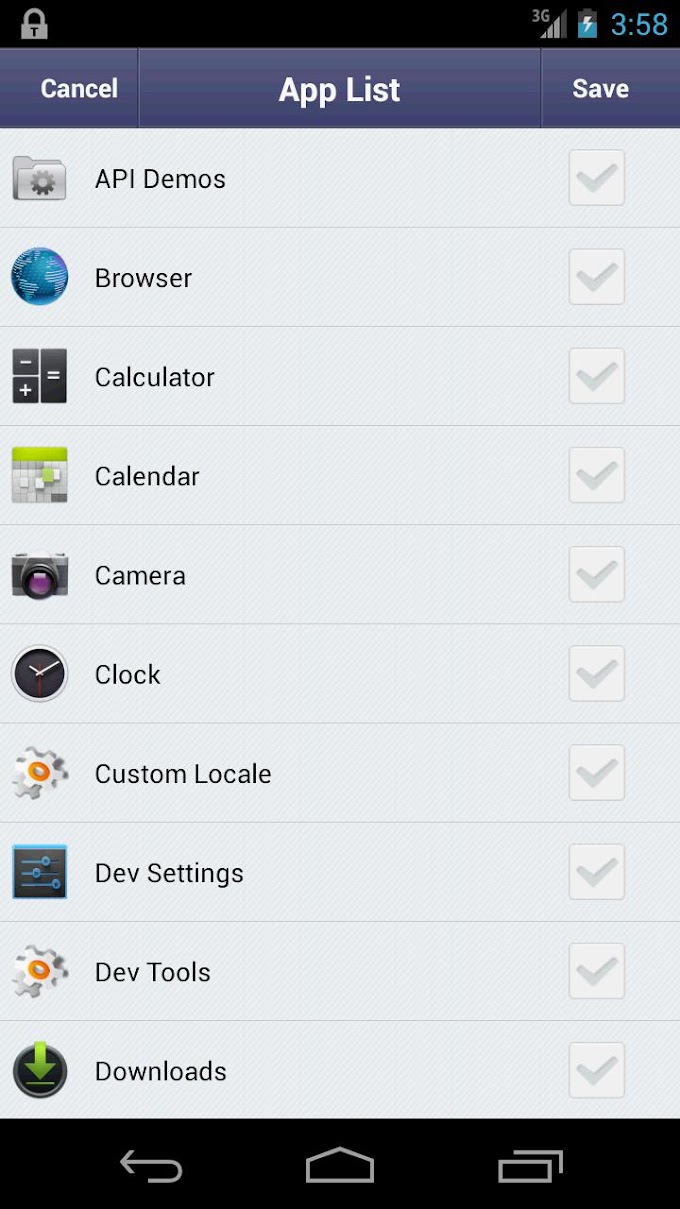
Task: Toggle the Downloads checkbox
Action: click(597, 1070)
